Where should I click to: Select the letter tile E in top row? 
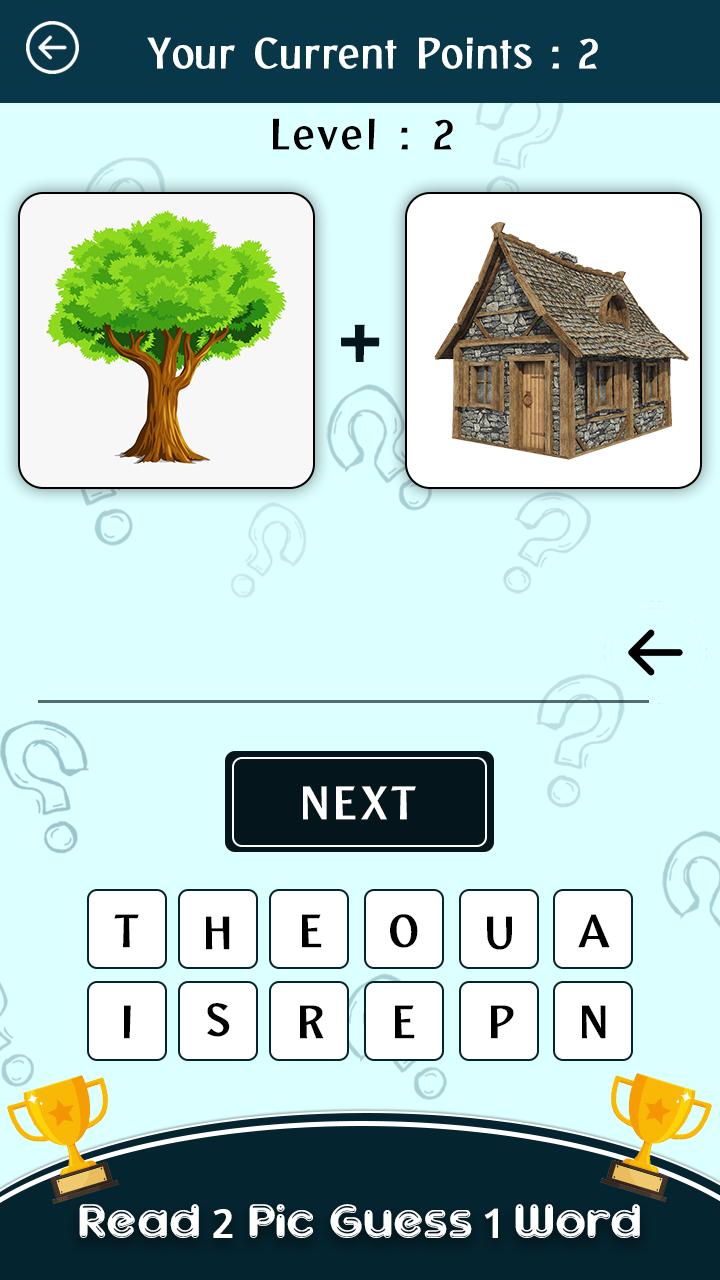point(311,929)
